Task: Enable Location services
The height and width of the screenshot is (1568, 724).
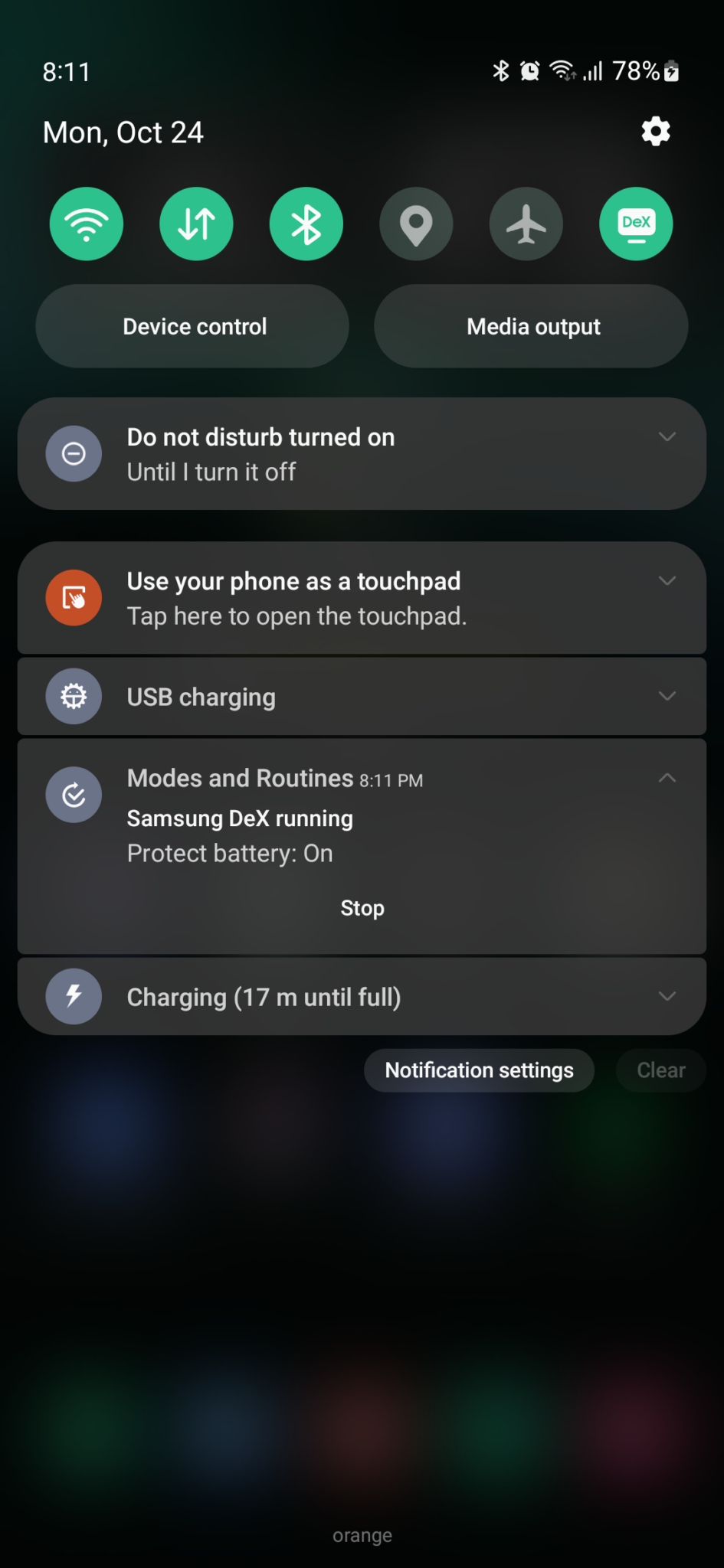Action: [416, 224]
